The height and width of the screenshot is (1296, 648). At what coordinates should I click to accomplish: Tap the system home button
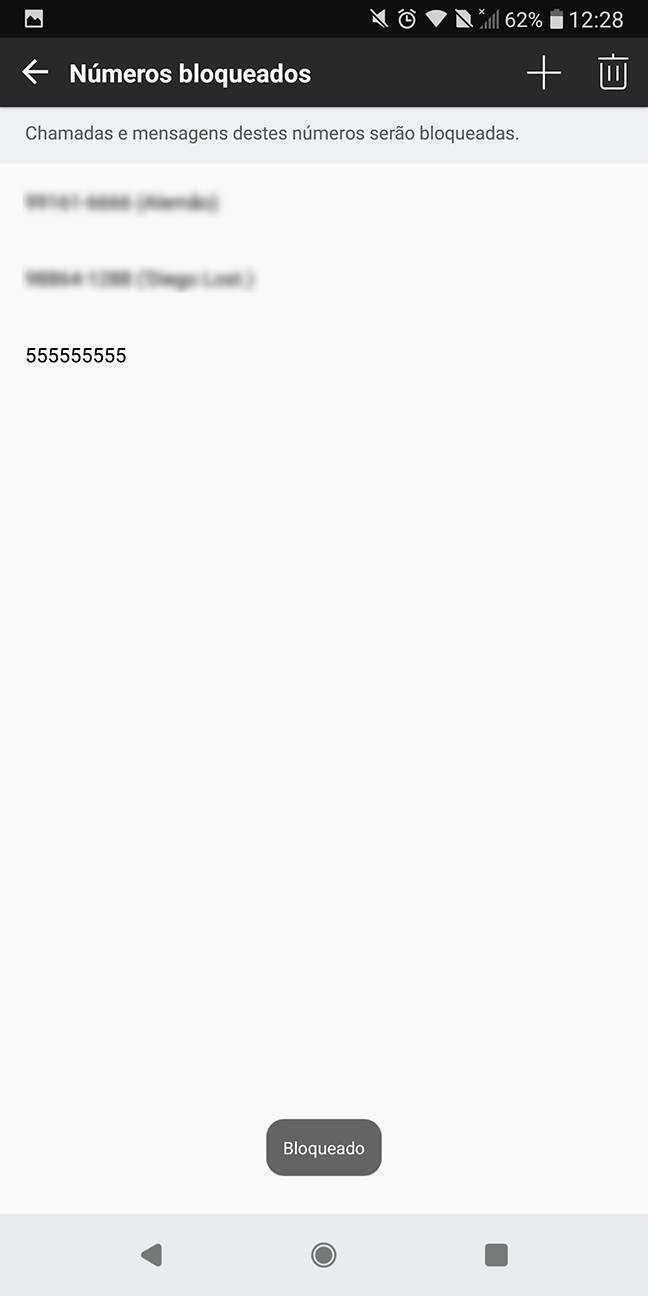click(323, 1254)
